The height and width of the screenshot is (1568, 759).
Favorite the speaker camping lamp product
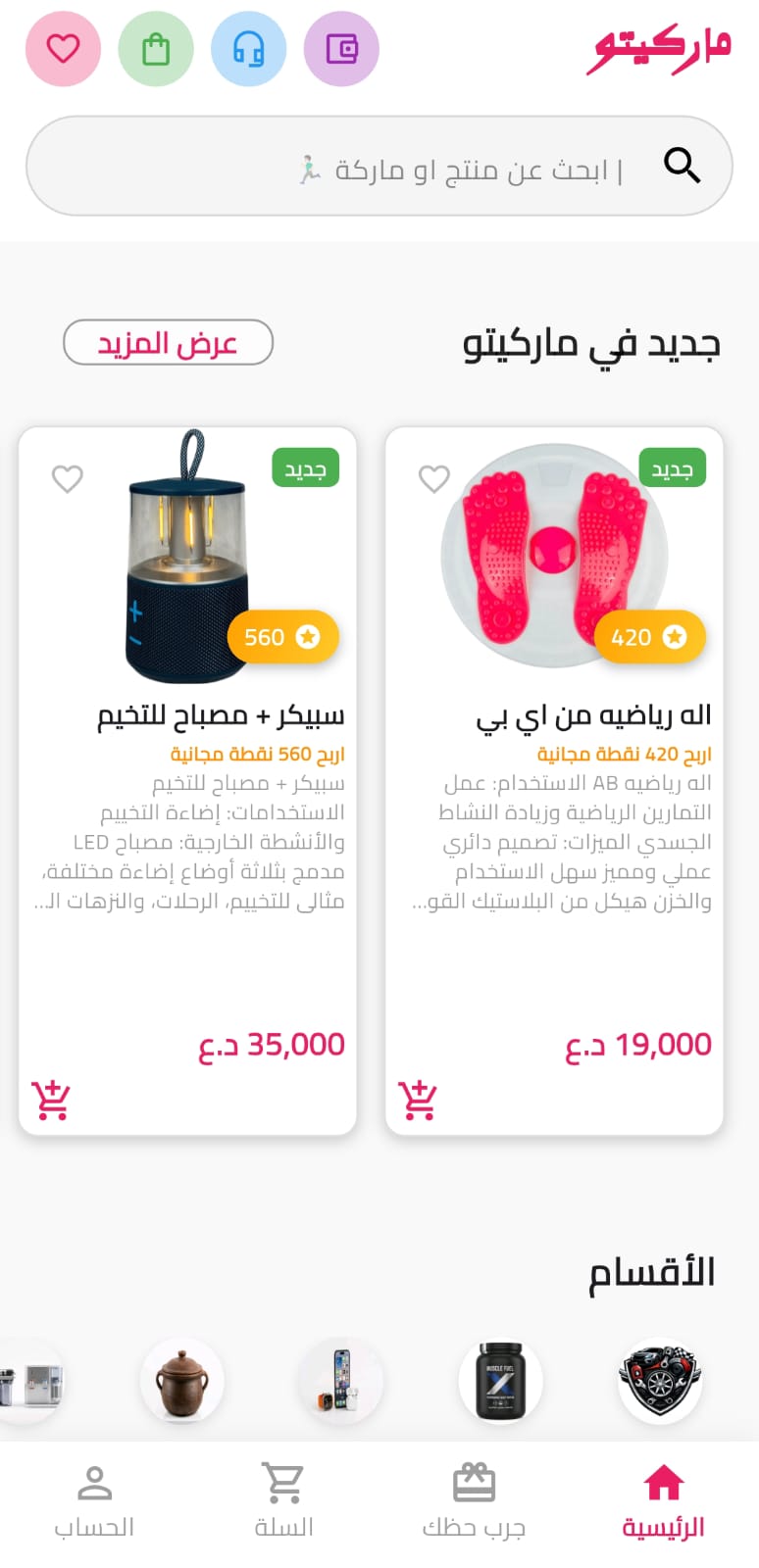click(68, 479)
